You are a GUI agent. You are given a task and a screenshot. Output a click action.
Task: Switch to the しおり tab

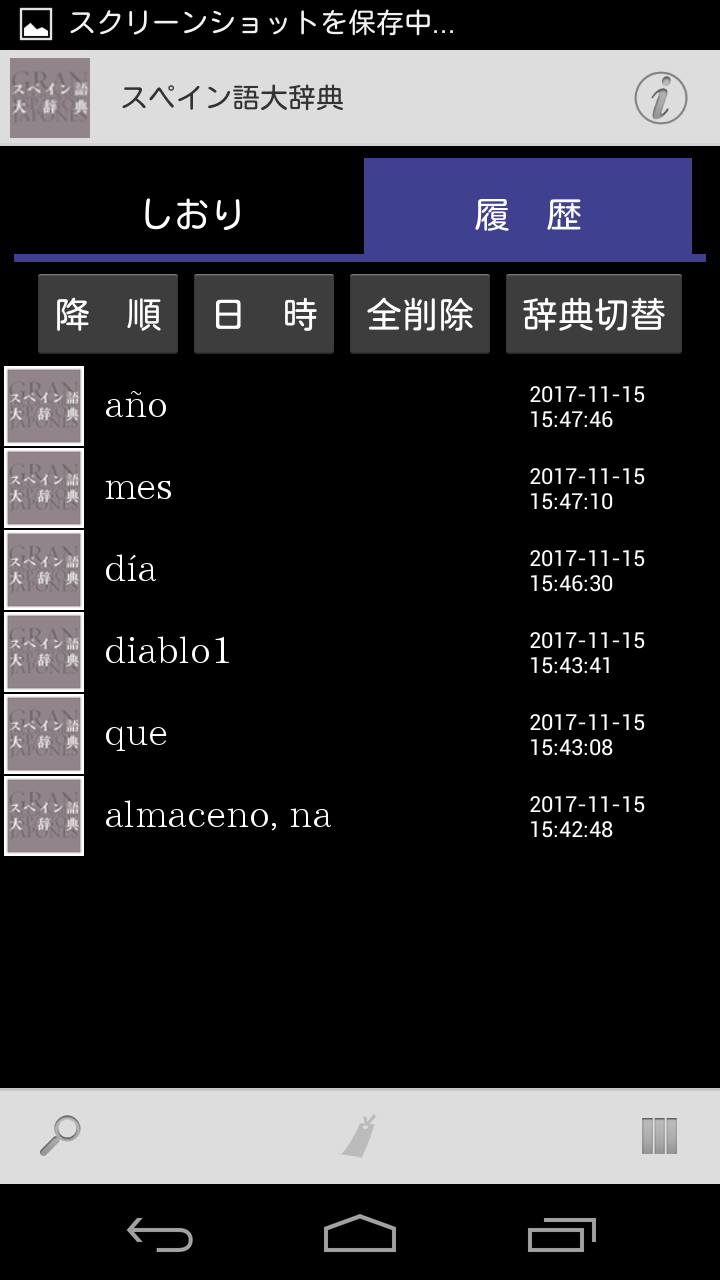pos(191,213)
